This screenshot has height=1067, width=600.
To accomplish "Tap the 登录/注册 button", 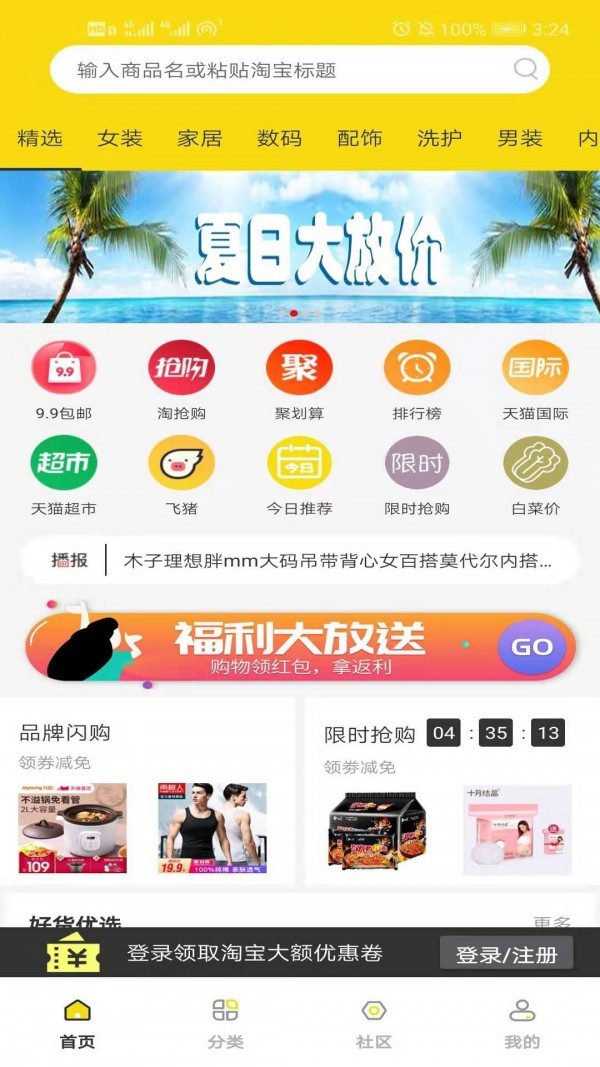I will coord(506,954).
